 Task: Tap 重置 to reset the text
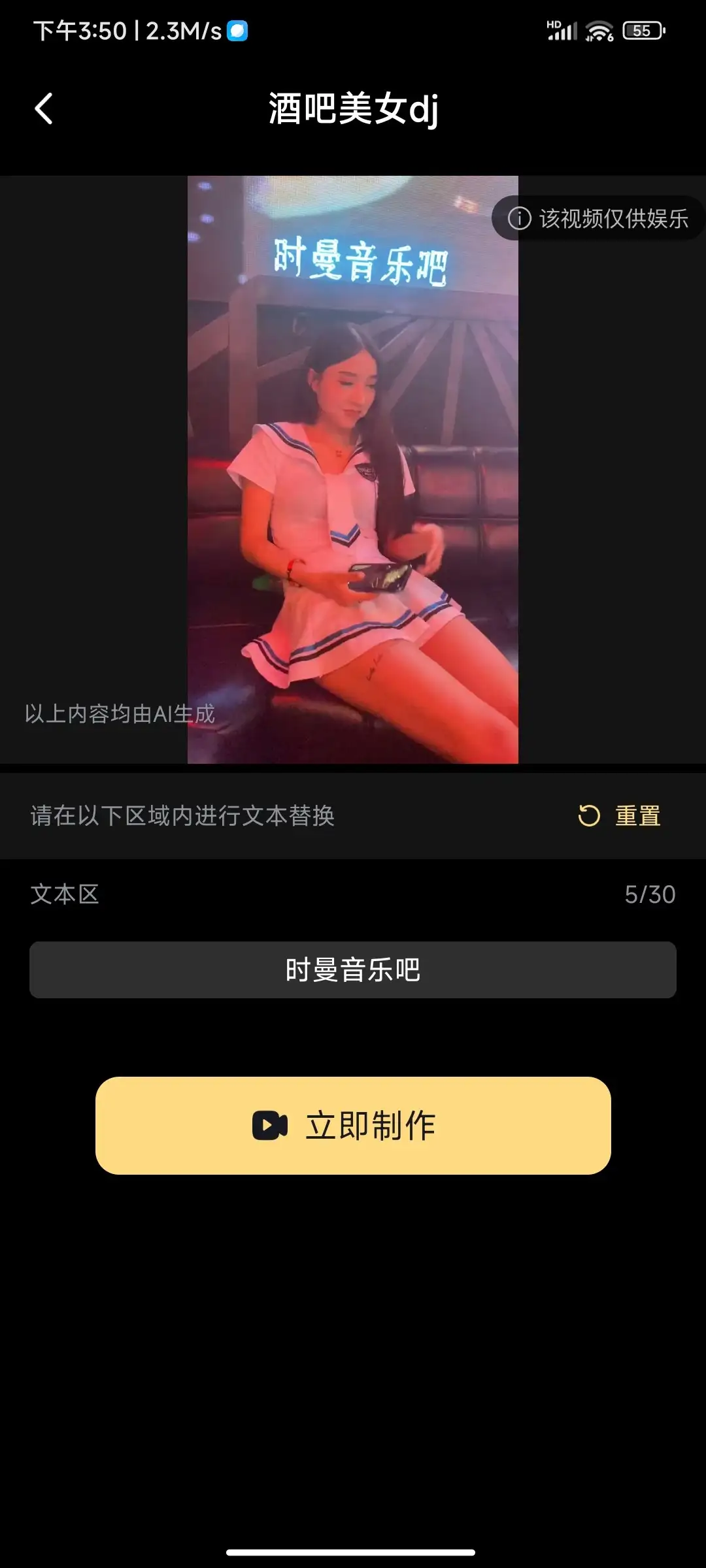tap(620, 815)
